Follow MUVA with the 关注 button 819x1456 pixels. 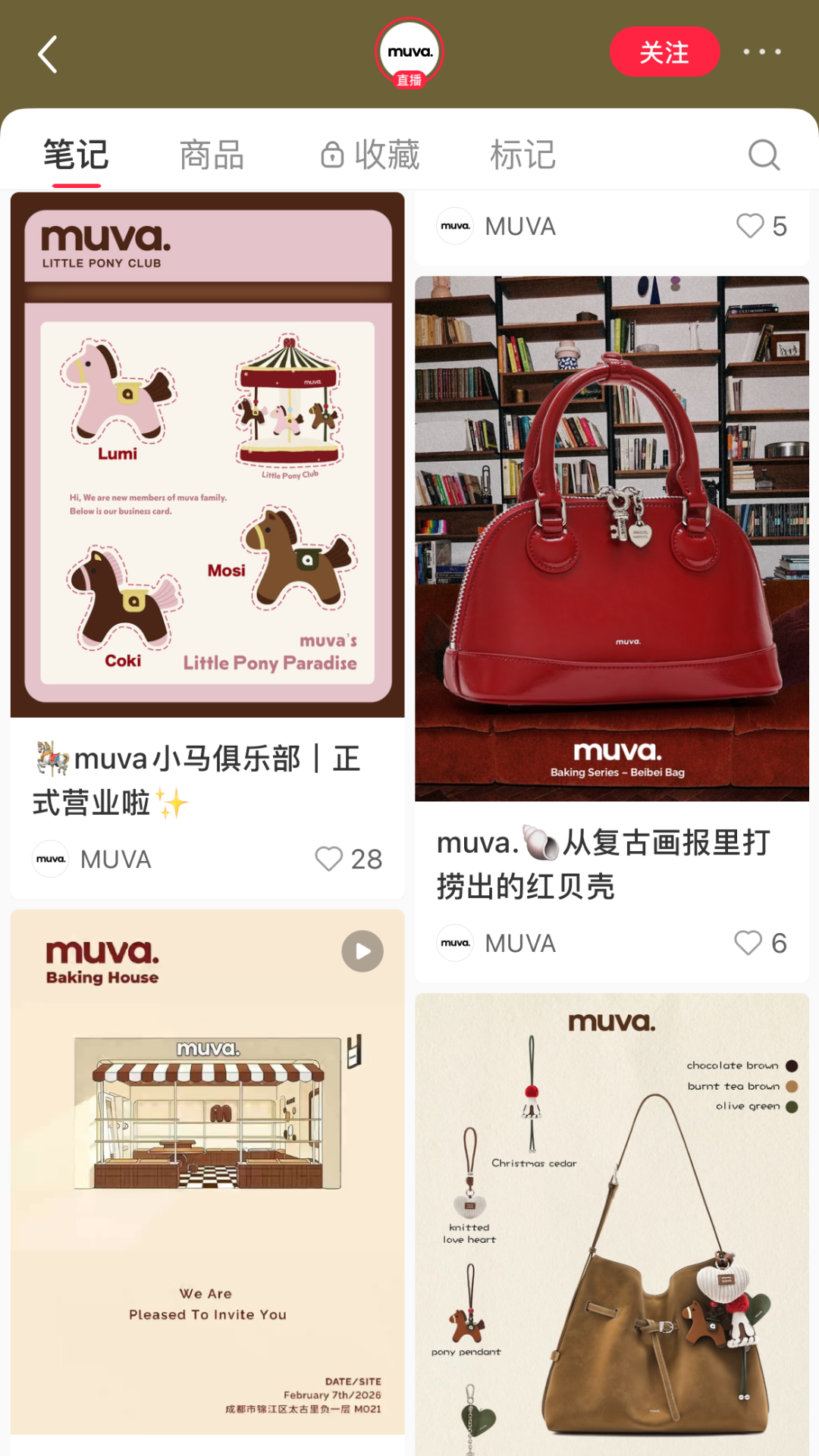point(664,52)
